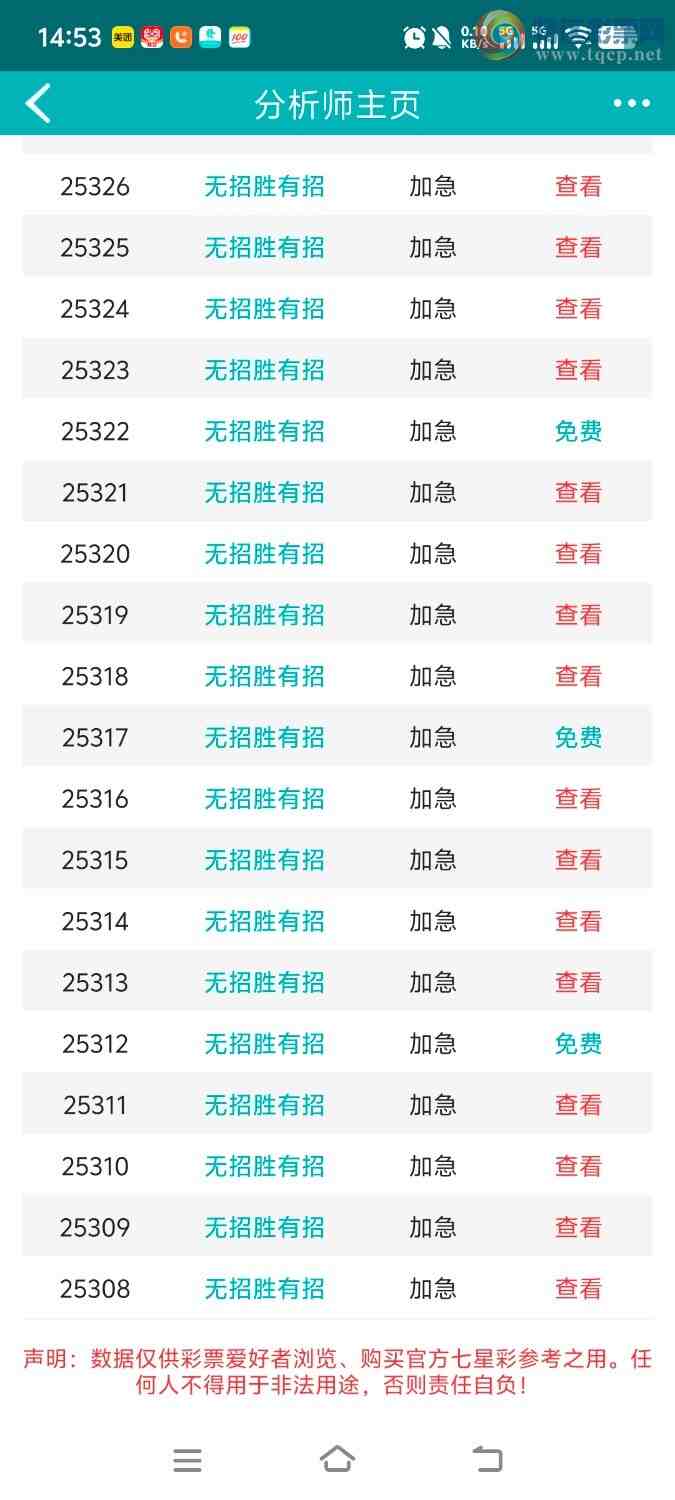View prediction for issue 25316
The height and width of the screenshot is (1500, 675).
point(578,798)
